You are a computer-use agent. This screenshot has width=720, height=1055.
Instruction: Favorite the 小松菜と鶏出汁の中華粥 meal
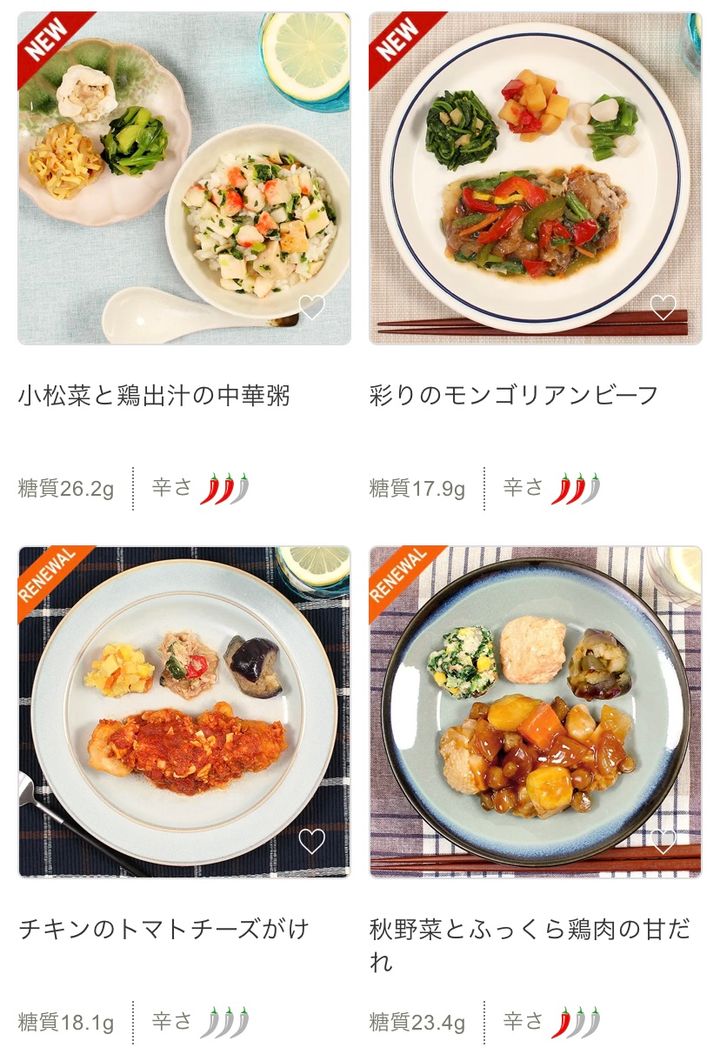click(312, 308)
